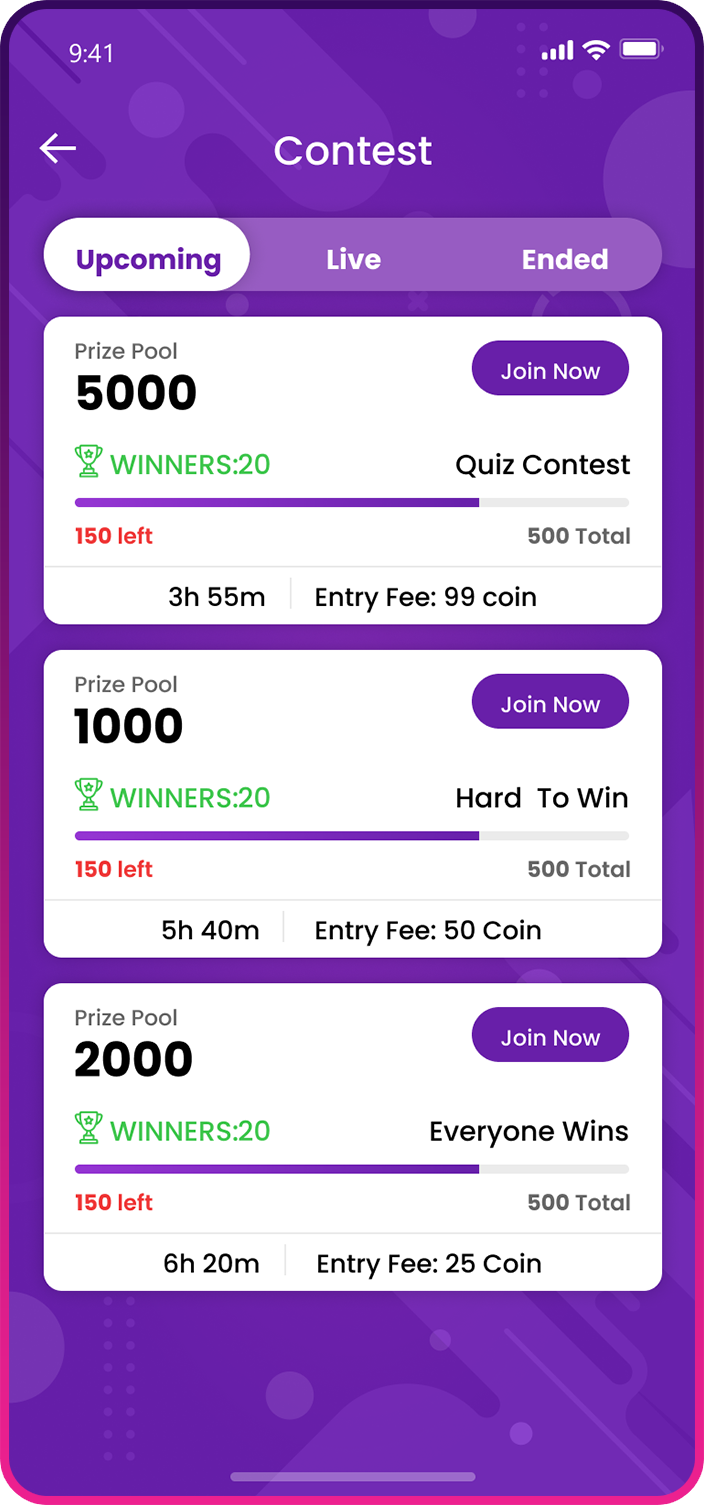Tap Join Now for Hard To Win

tap(550, 703)
